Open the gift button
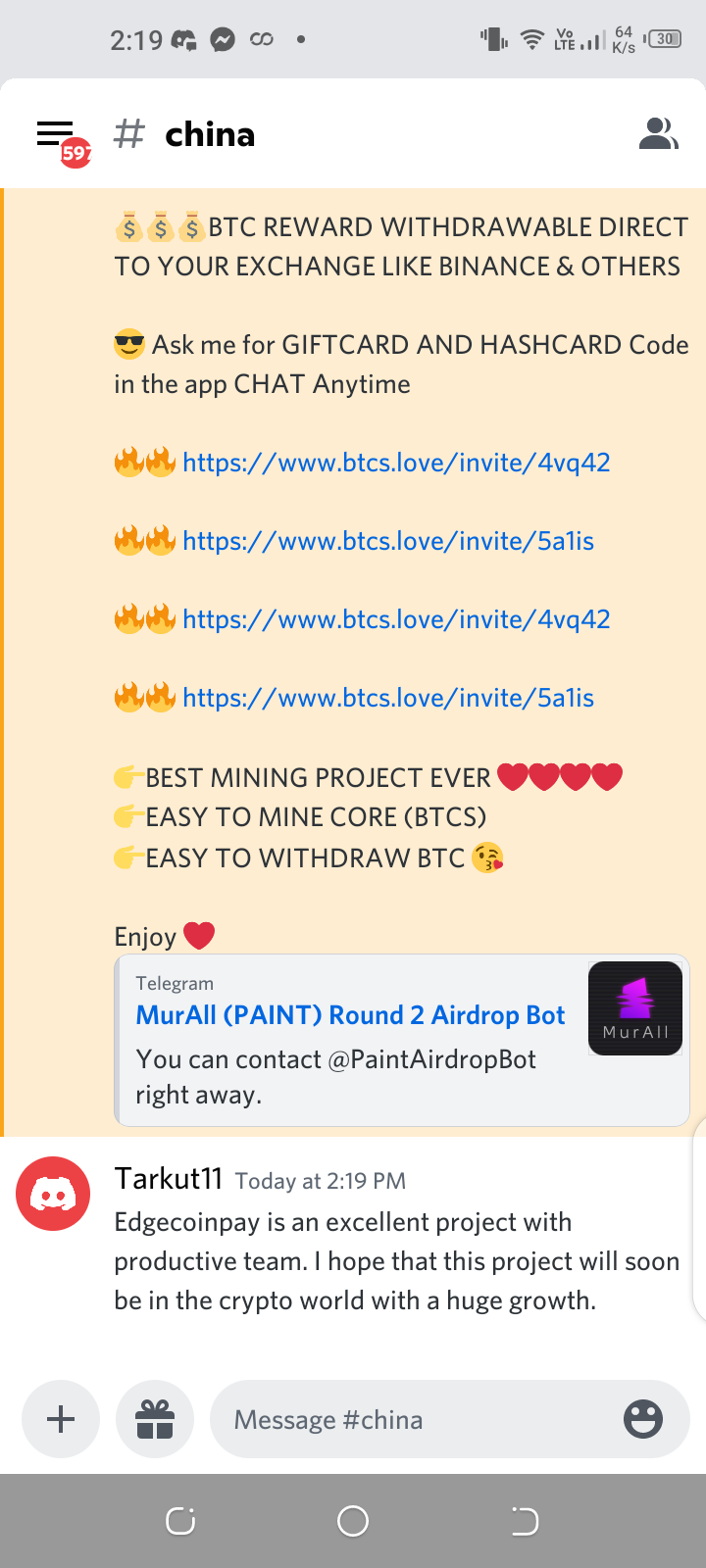Image resolution: width=706 pixels, height=1568 pixels. 155,1419
